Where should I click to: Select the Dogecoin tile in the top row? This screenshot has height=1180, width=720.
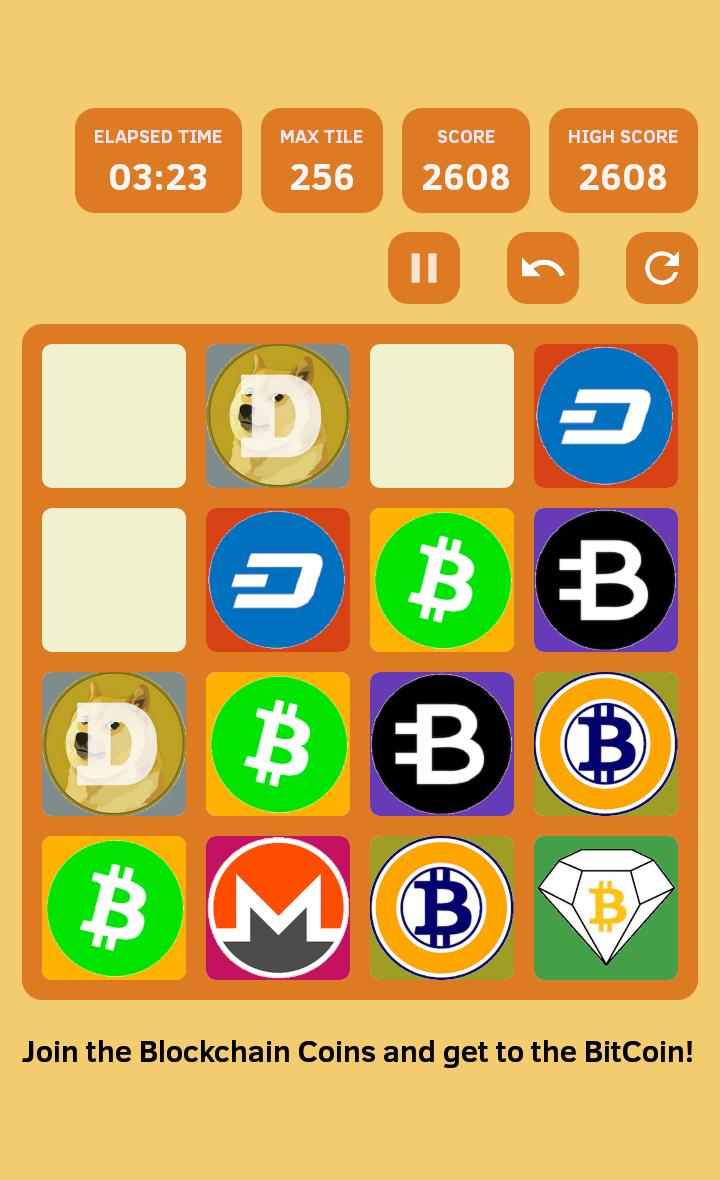[x=278, y=415]
